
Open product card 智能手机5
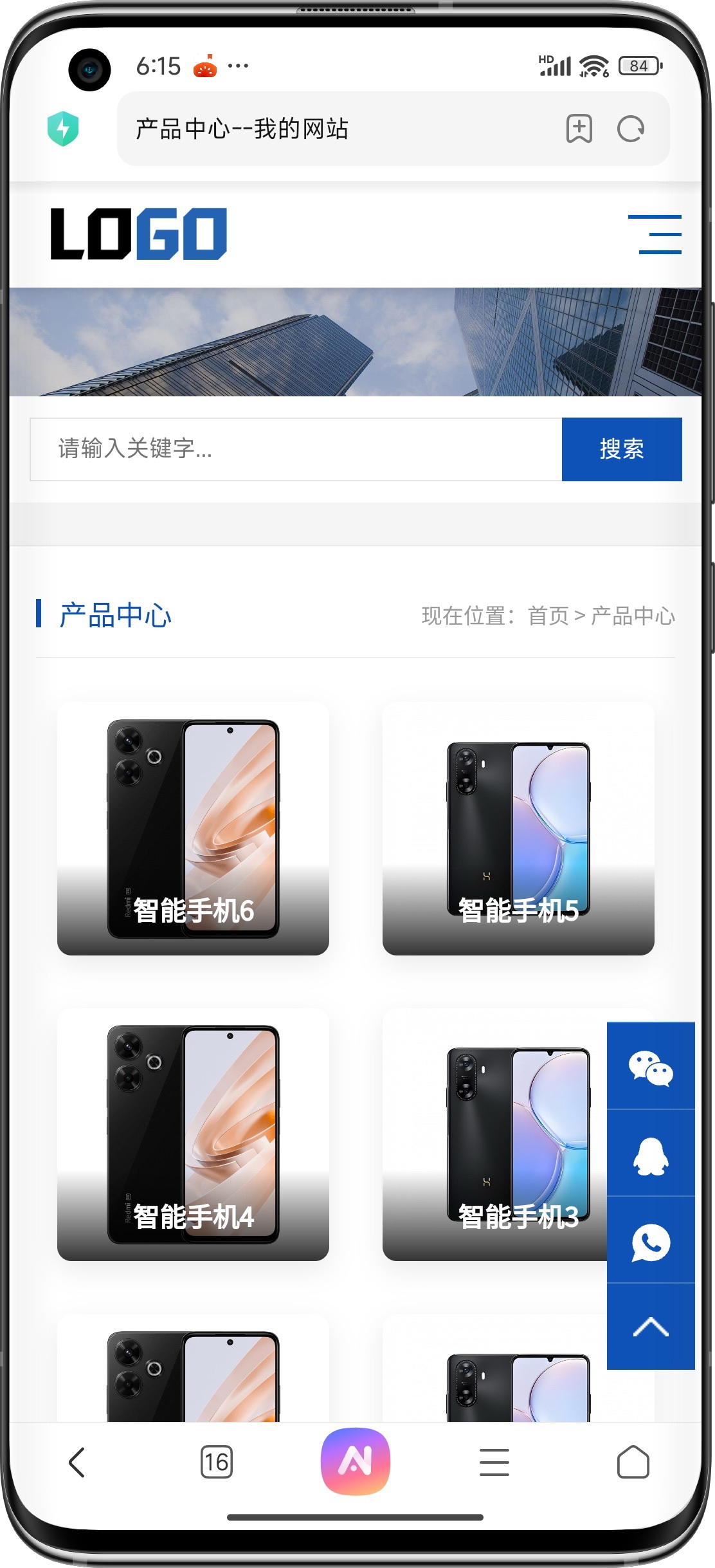[518, 828]
